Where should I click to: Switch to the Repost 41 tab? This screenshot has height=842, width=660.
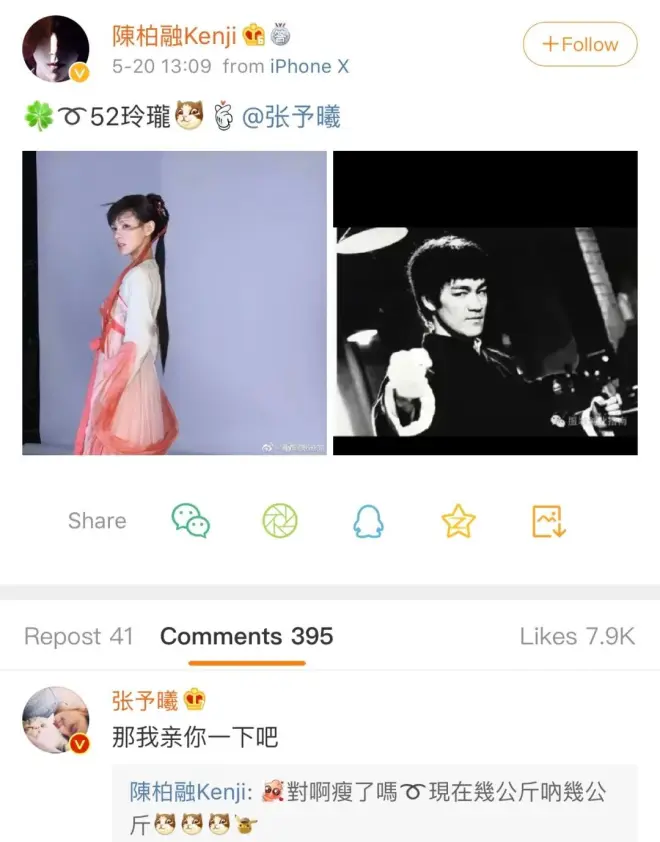pos(78,637)
